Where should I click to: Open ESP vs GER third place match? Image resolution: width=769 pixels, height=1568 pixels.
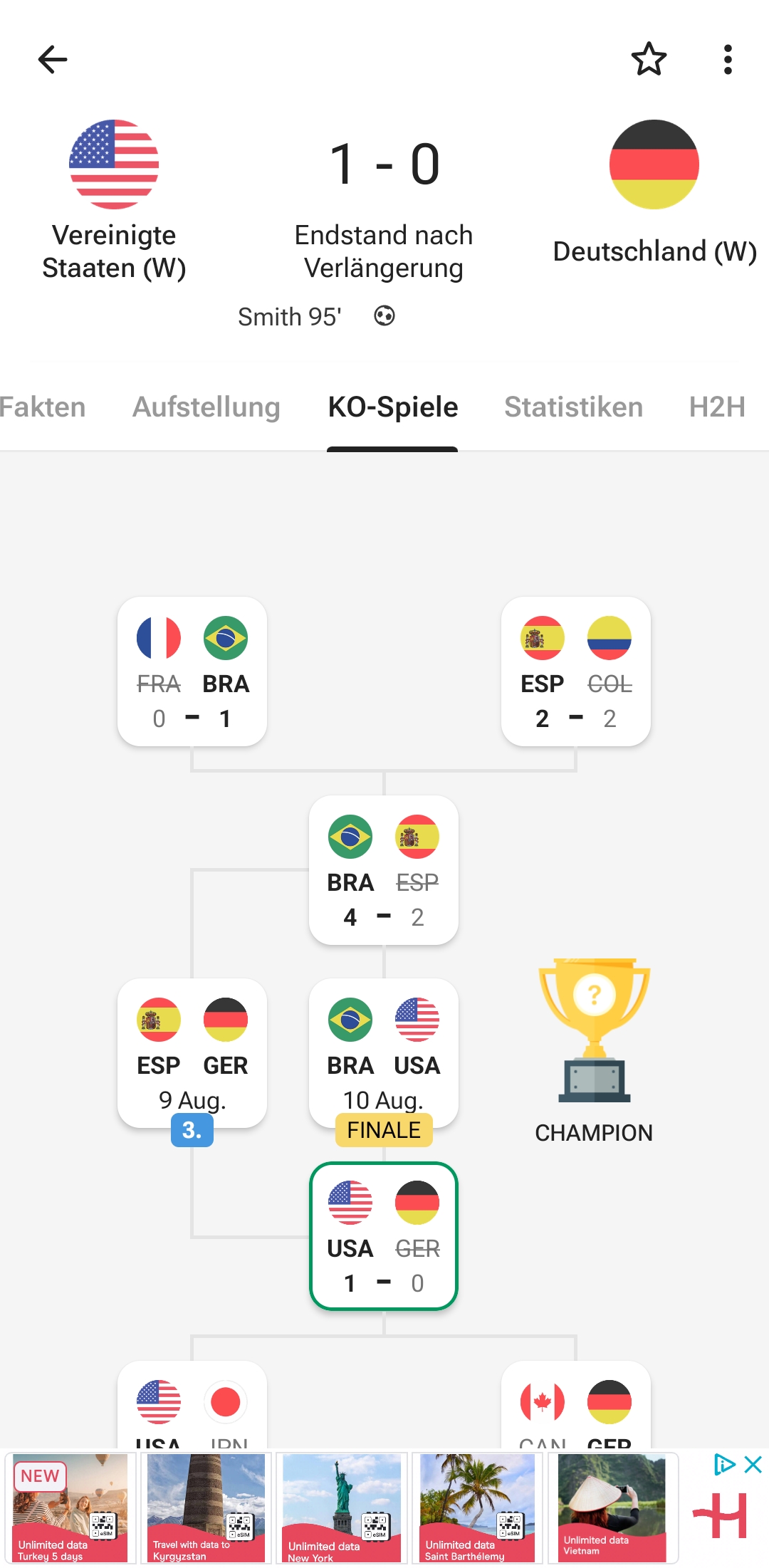tap(192, 1053)
